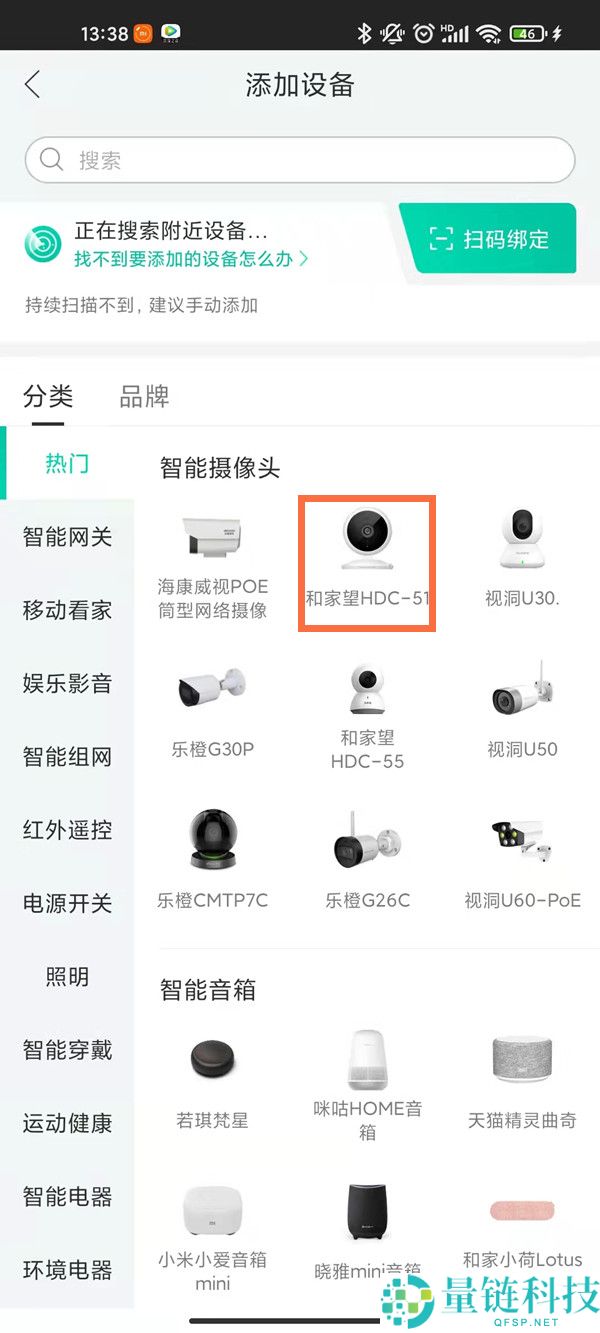Image resolution: width=600 pixels, height=1333 pixels.
Task: Add the 海康威视POE筒型网络摄像 device
Action: click(x=213, y=565)
